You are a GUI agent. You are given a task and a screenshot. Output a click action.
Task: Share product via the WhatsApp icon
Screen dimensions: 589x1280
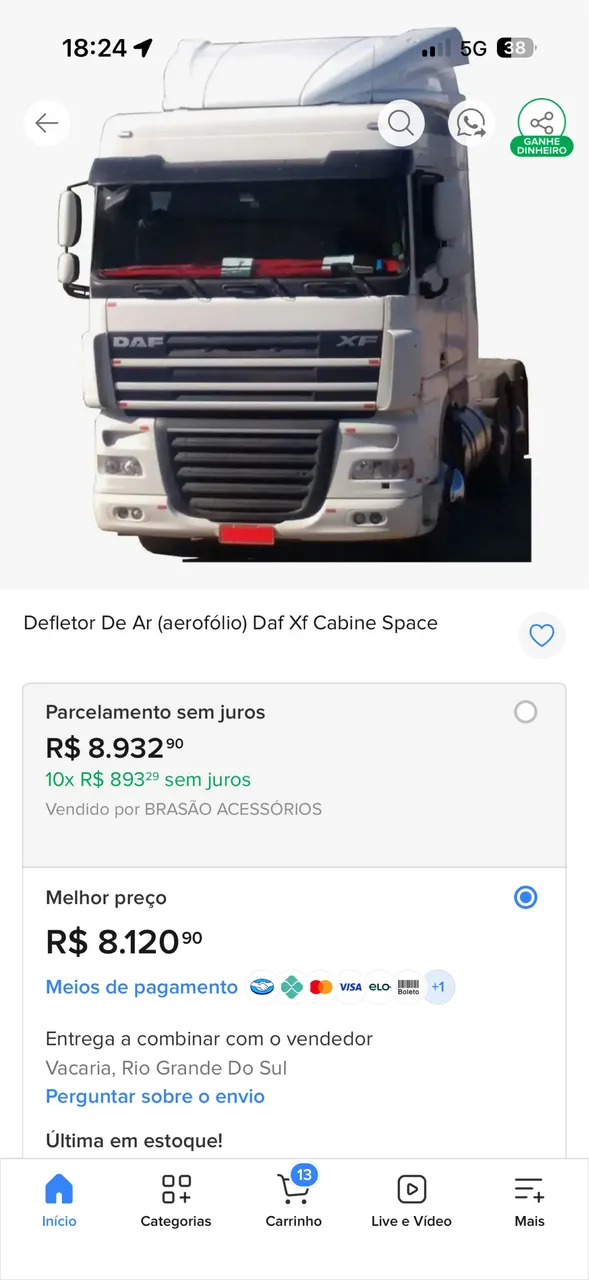pyautogui.click(x=471, y=123)
